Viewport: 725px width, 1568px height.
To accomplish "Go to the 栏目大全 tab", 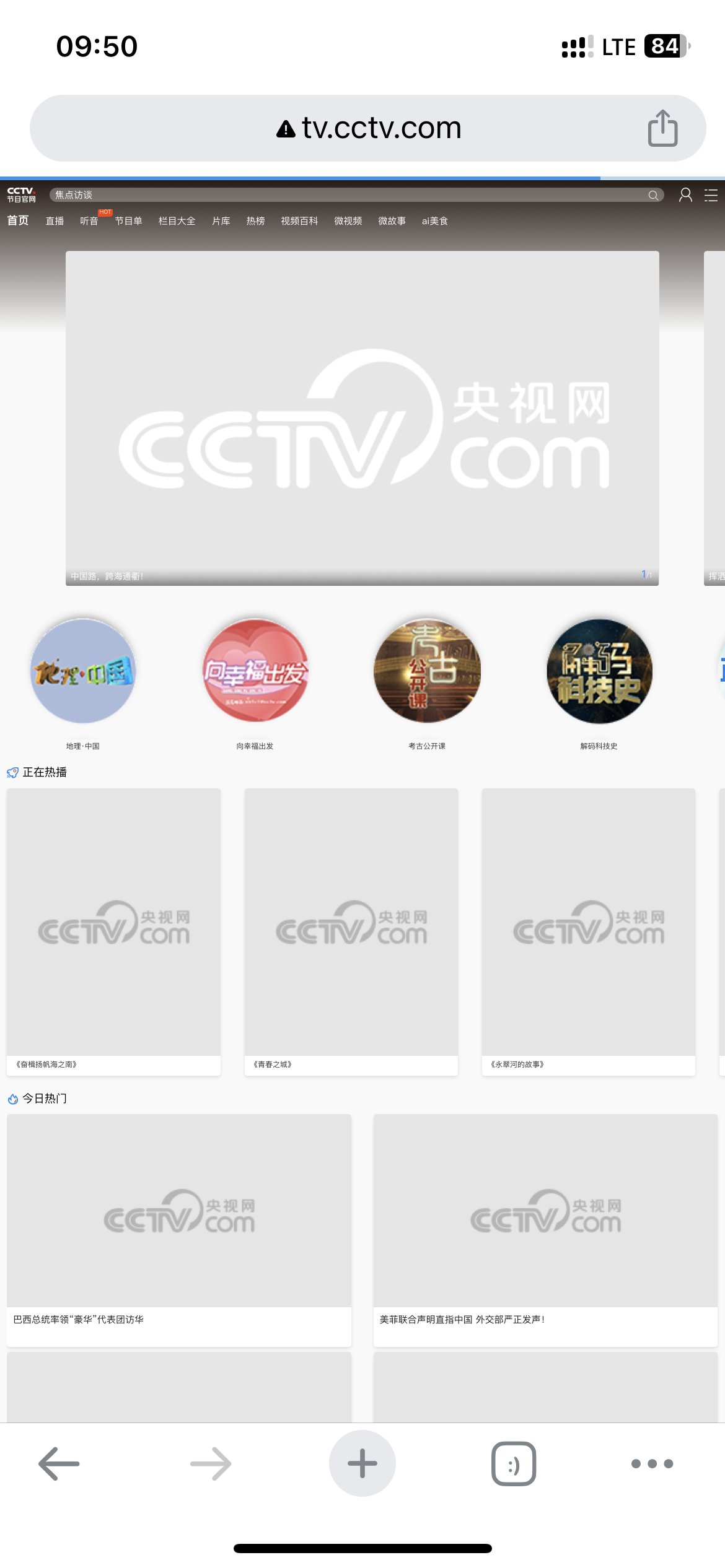I will (177, 221).
